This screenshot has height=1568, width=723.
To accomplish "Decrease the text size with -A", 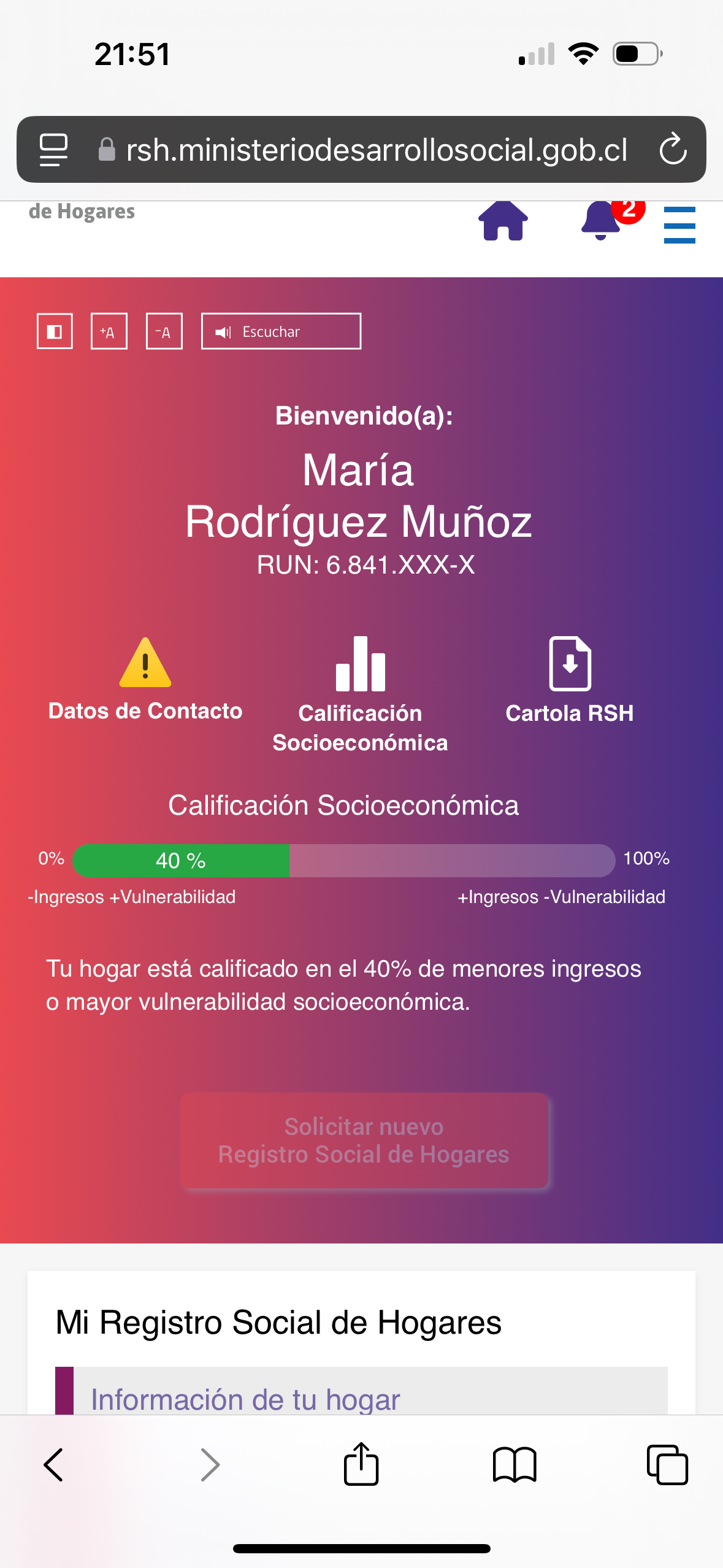I will point(164,331).
